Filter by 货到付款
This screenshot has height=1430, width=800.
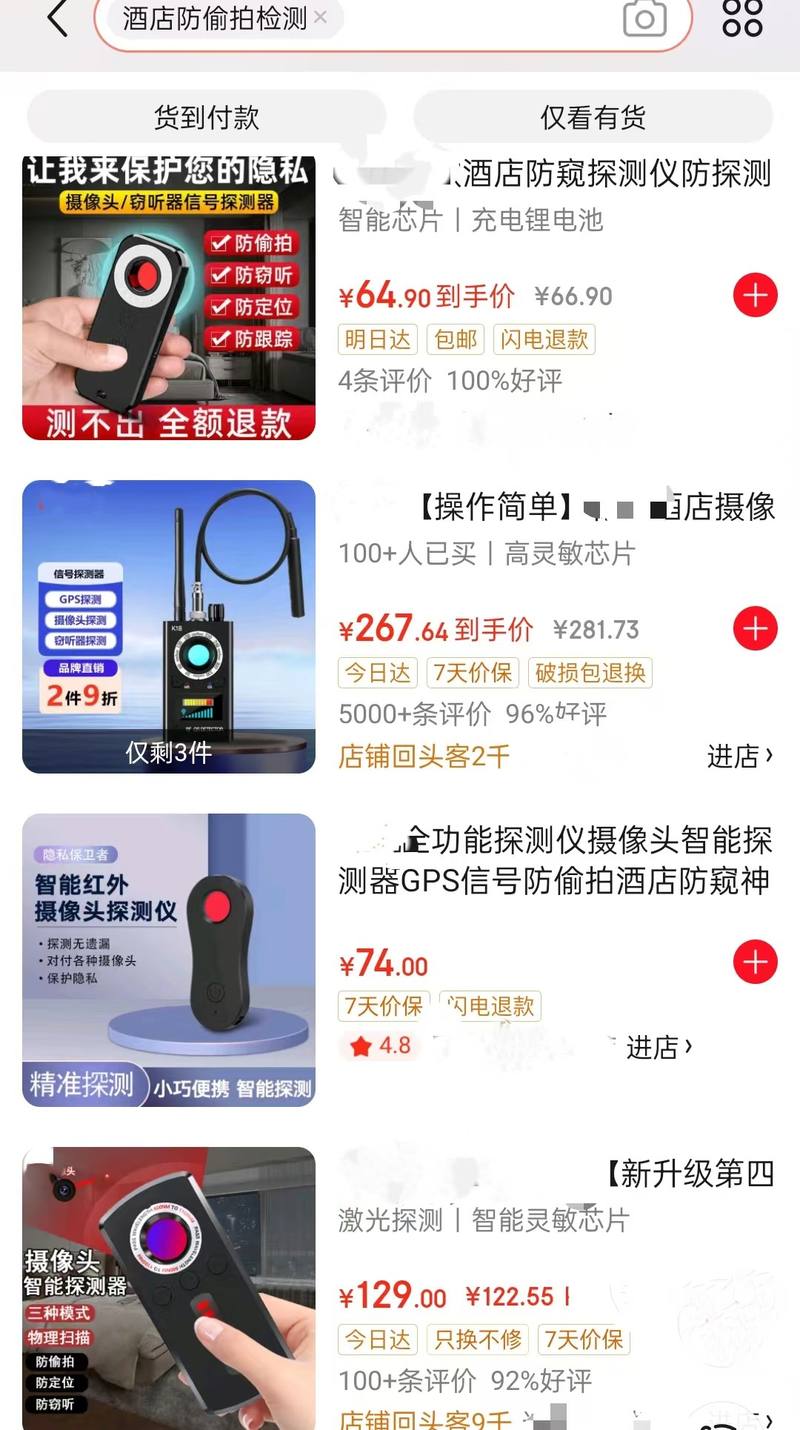click(206, 117)
